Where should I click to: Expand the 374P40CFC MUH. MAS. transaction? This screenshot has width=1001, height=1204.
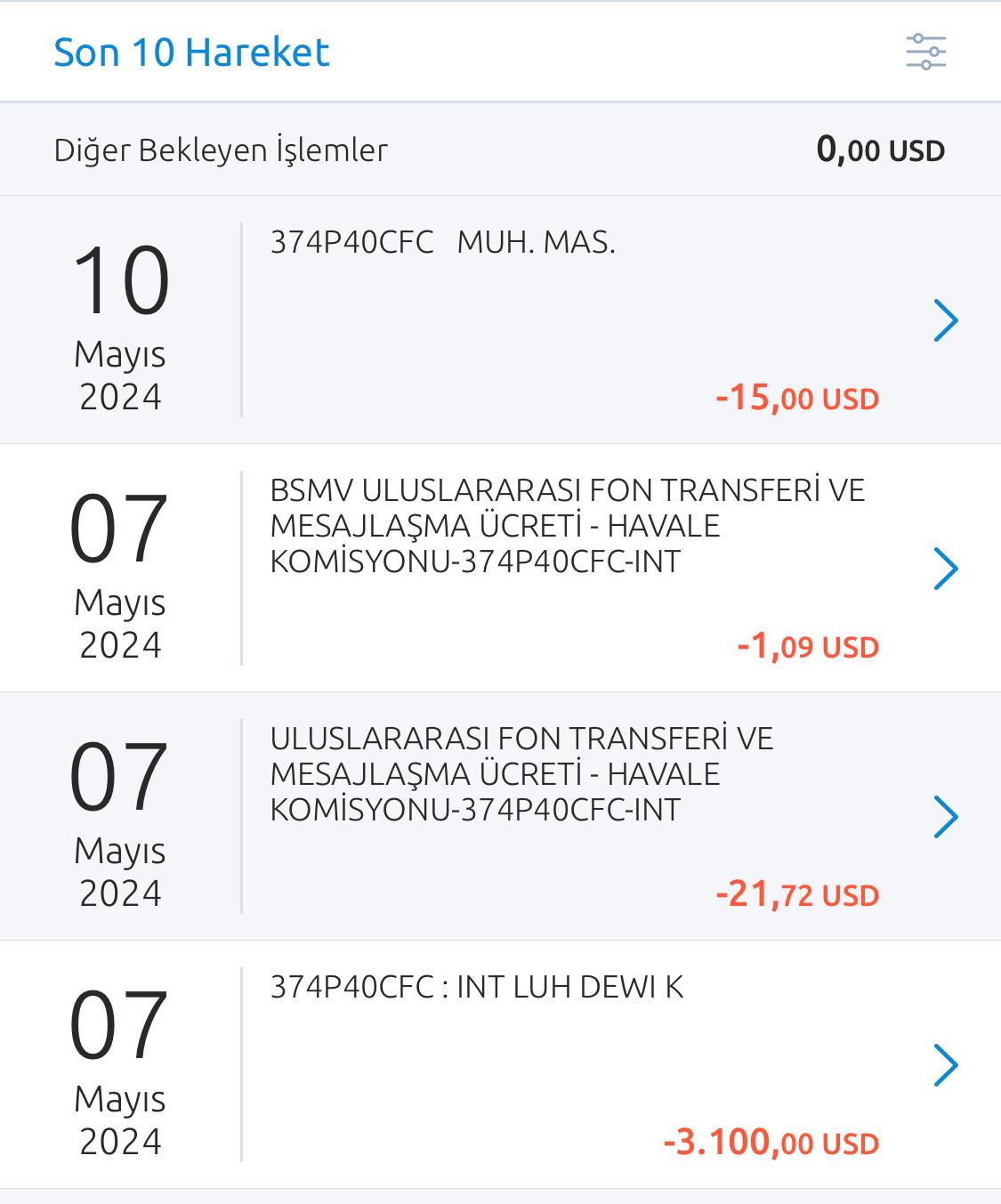(x=947, y=320)
